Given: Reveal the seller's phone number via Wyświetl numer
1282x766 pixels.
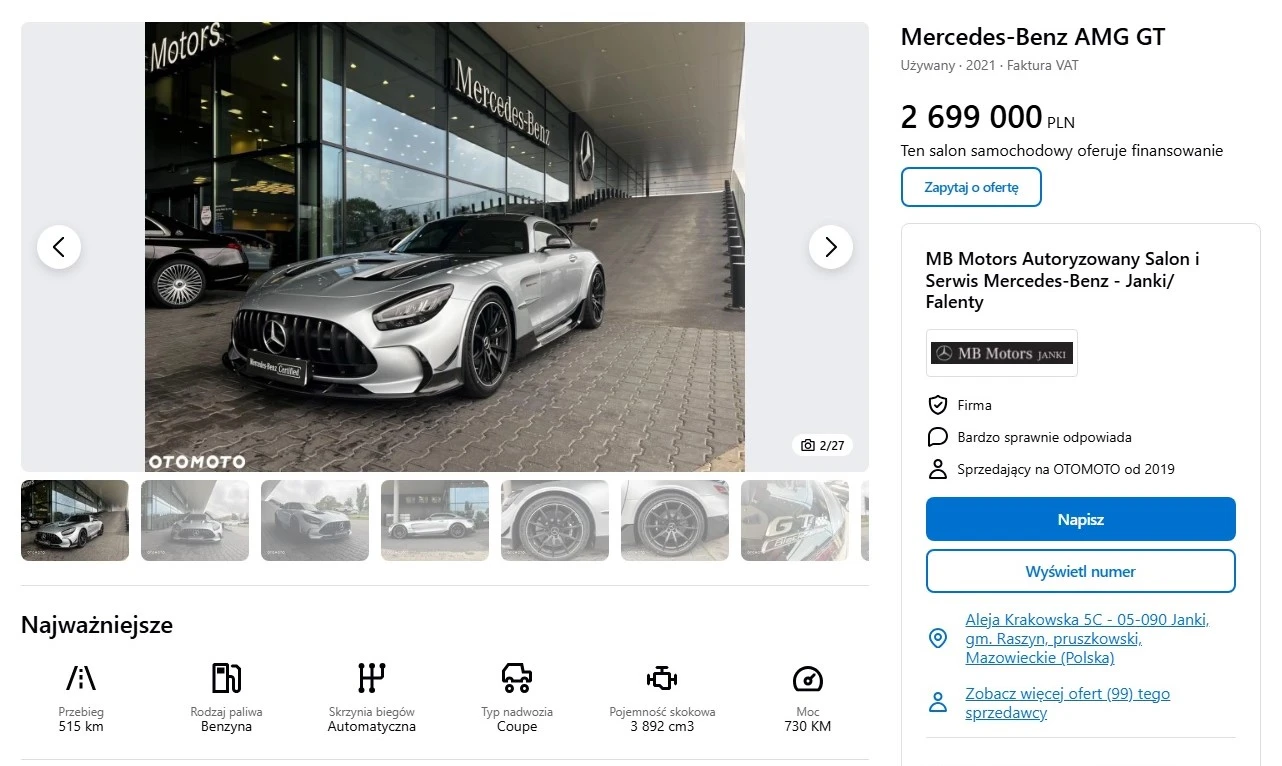Looking at the screenshot, I should tap(1080, 571).
